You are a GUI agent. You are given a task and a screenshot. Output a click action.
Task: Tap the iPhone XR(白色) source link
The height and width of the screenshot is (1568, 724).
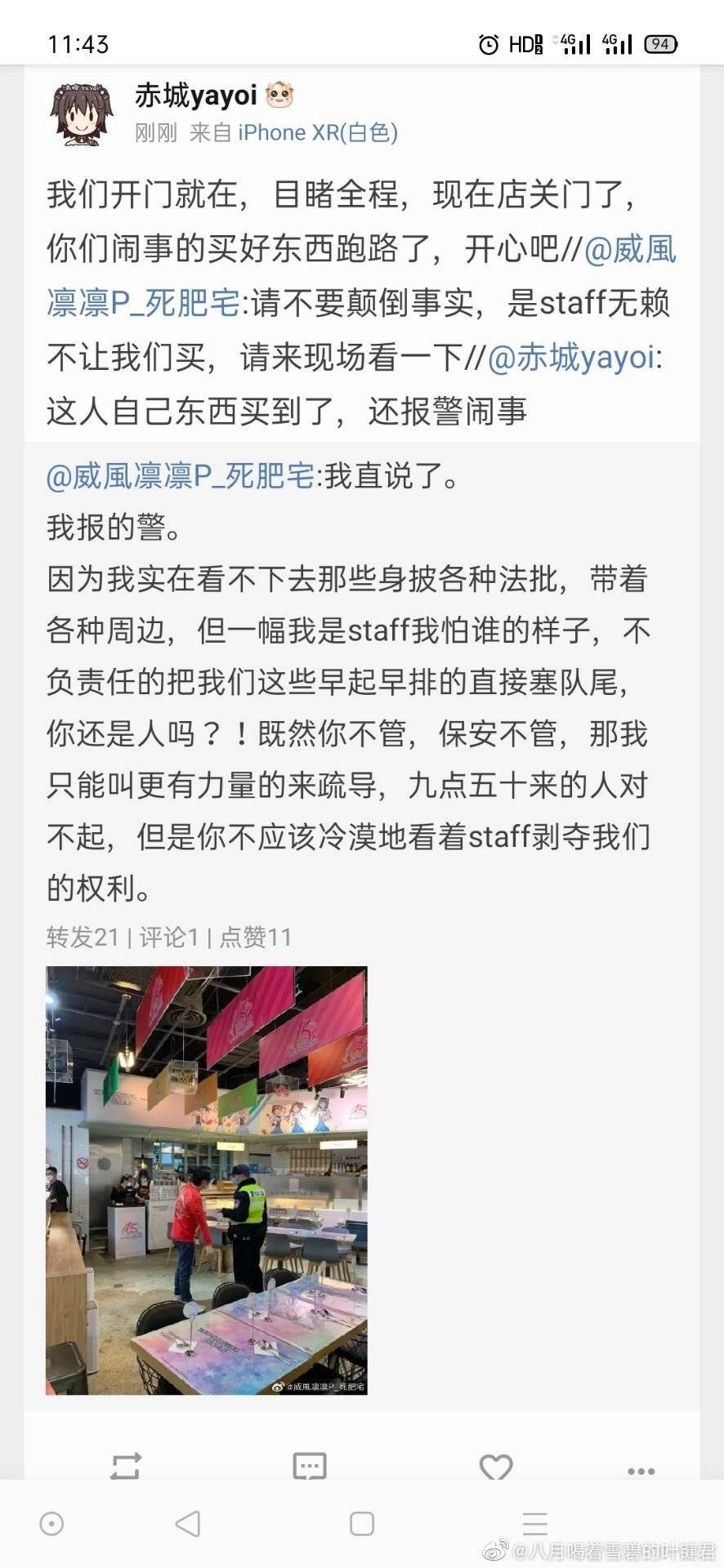click(x=318, y=133)
